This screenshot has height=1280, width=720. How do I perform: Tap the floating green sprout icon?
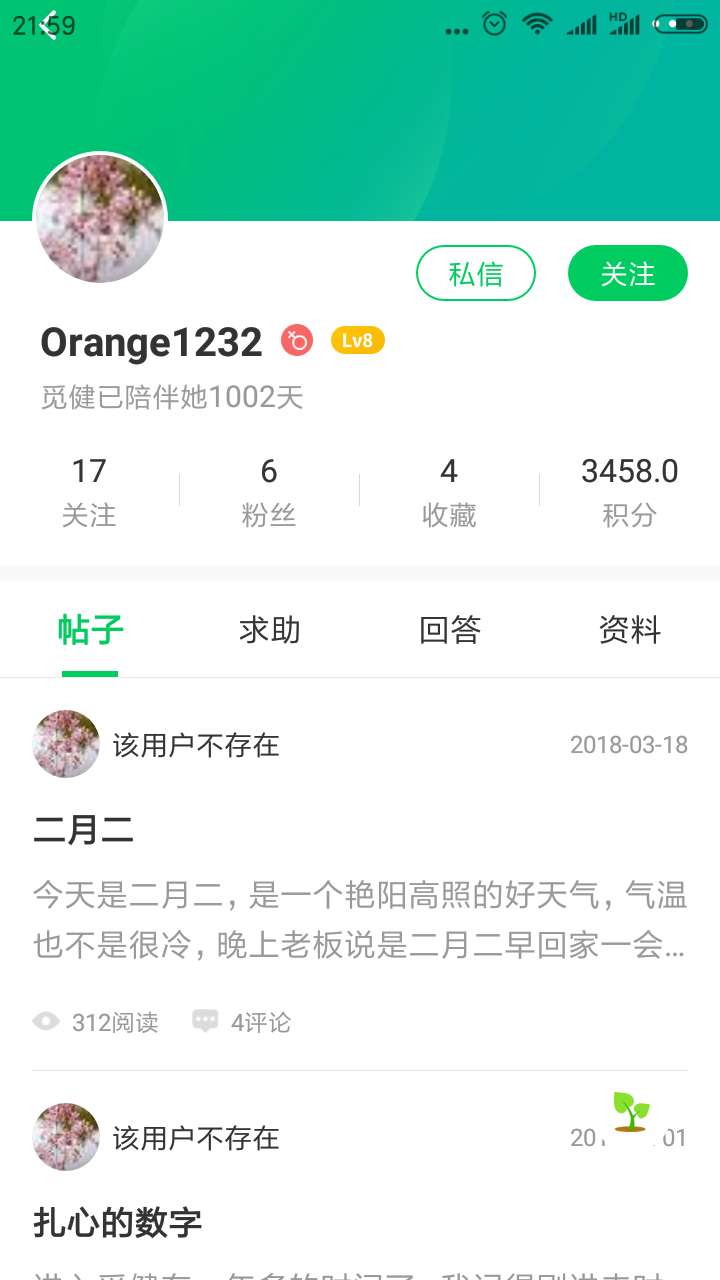coord(630,1112)
